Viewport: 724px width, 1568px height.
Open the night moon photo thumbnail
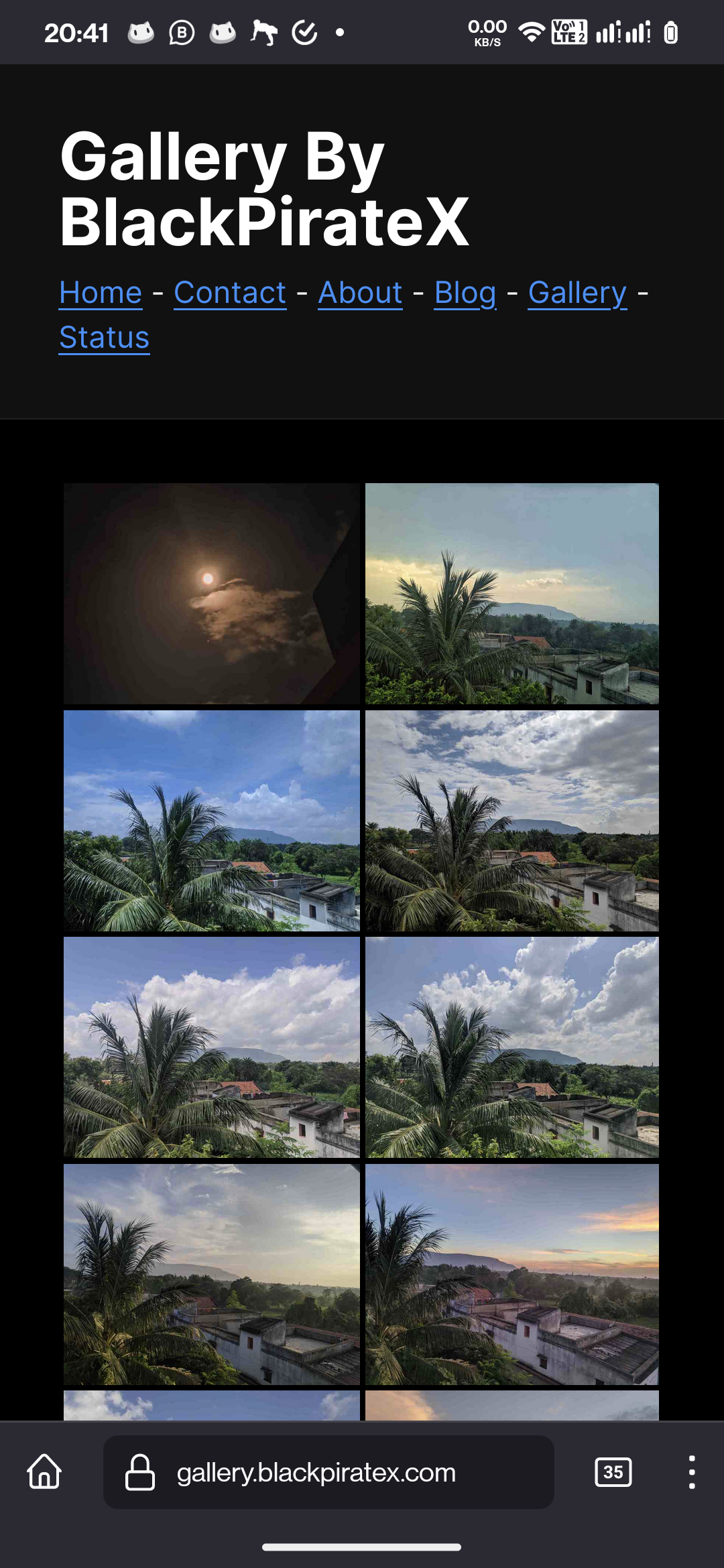211,593
